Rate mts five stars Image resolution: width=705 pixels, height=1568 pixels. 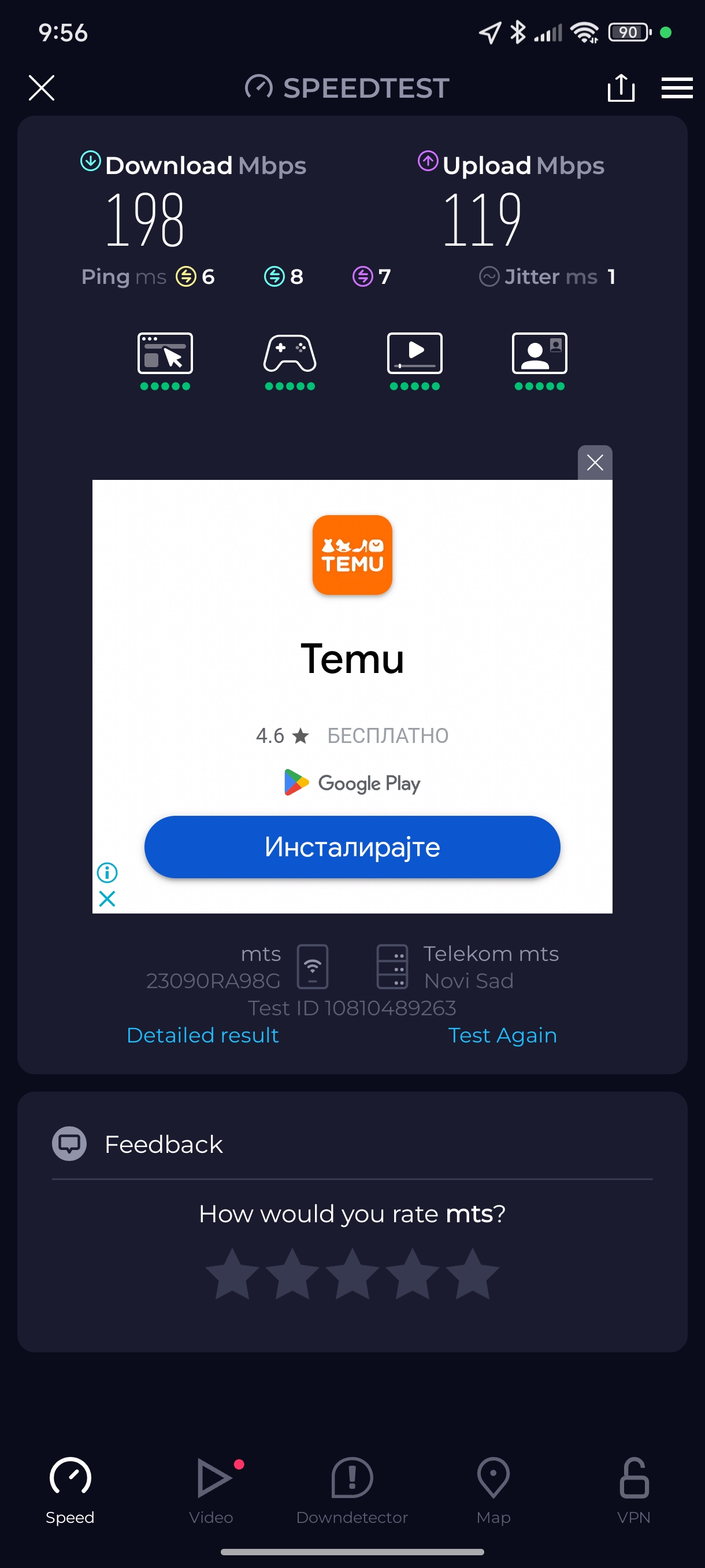tap(472, 1273)
